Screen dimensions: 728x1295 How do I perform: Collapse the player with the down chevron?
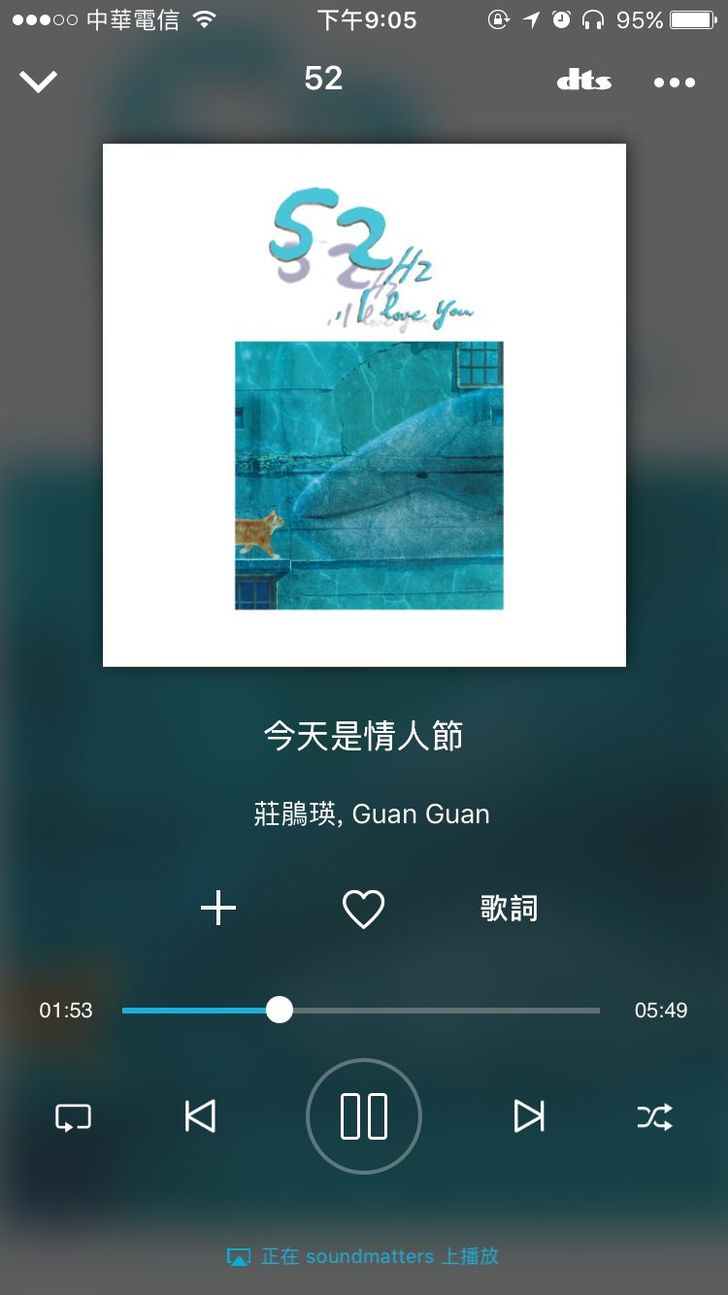39,81
